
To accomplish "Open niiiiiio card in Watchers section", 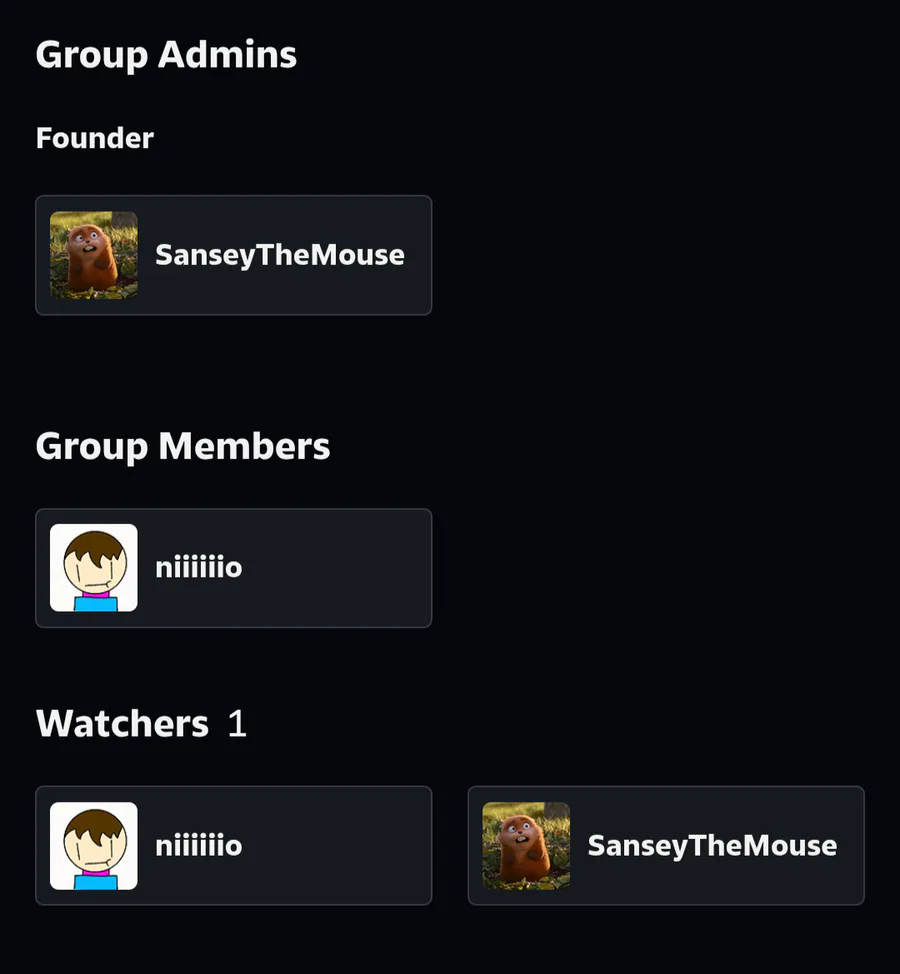I will tap(233, 846).
